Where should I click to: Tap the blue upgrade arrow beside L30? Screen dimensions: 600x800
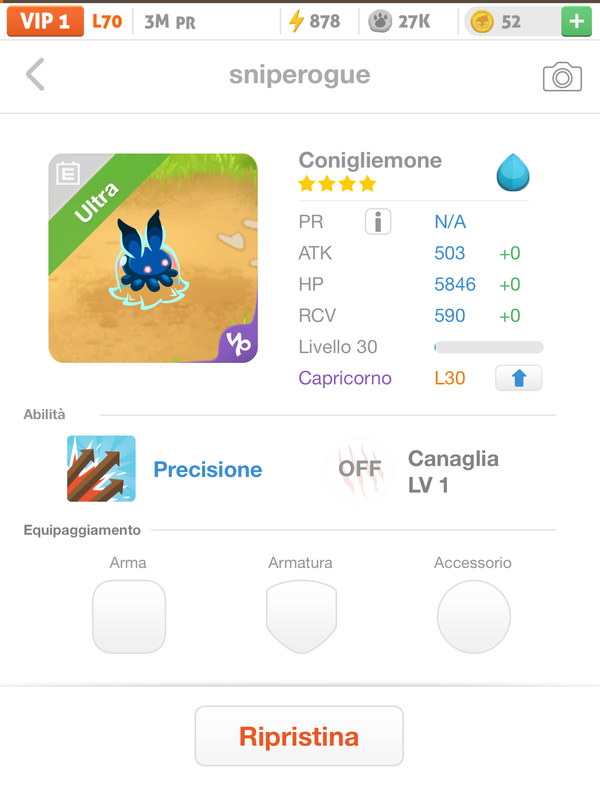(518, 379)
